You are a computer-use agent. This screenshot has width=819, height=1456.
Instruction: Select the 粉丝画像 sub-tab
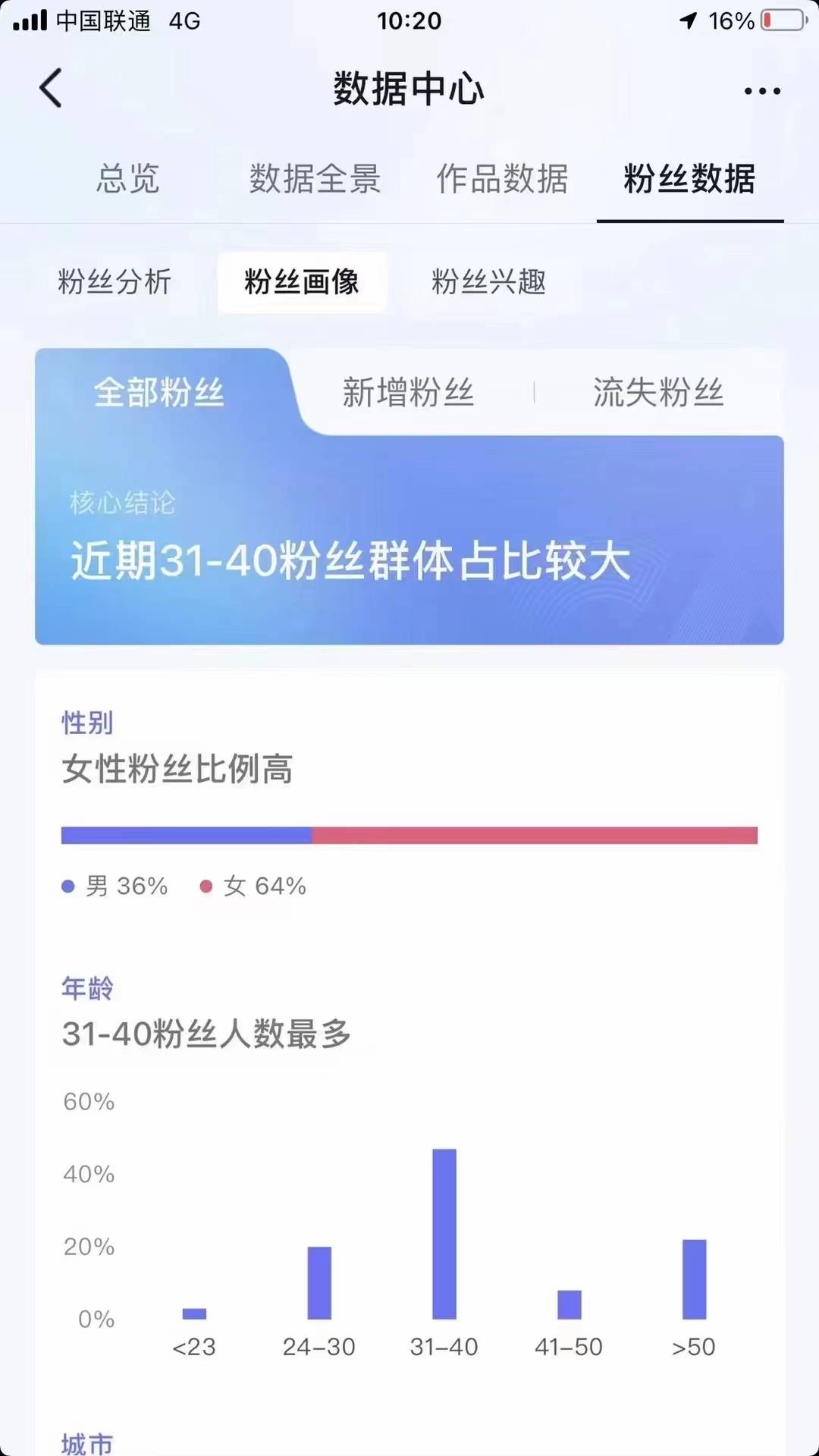pyautogui.click(x=302, y=282)
